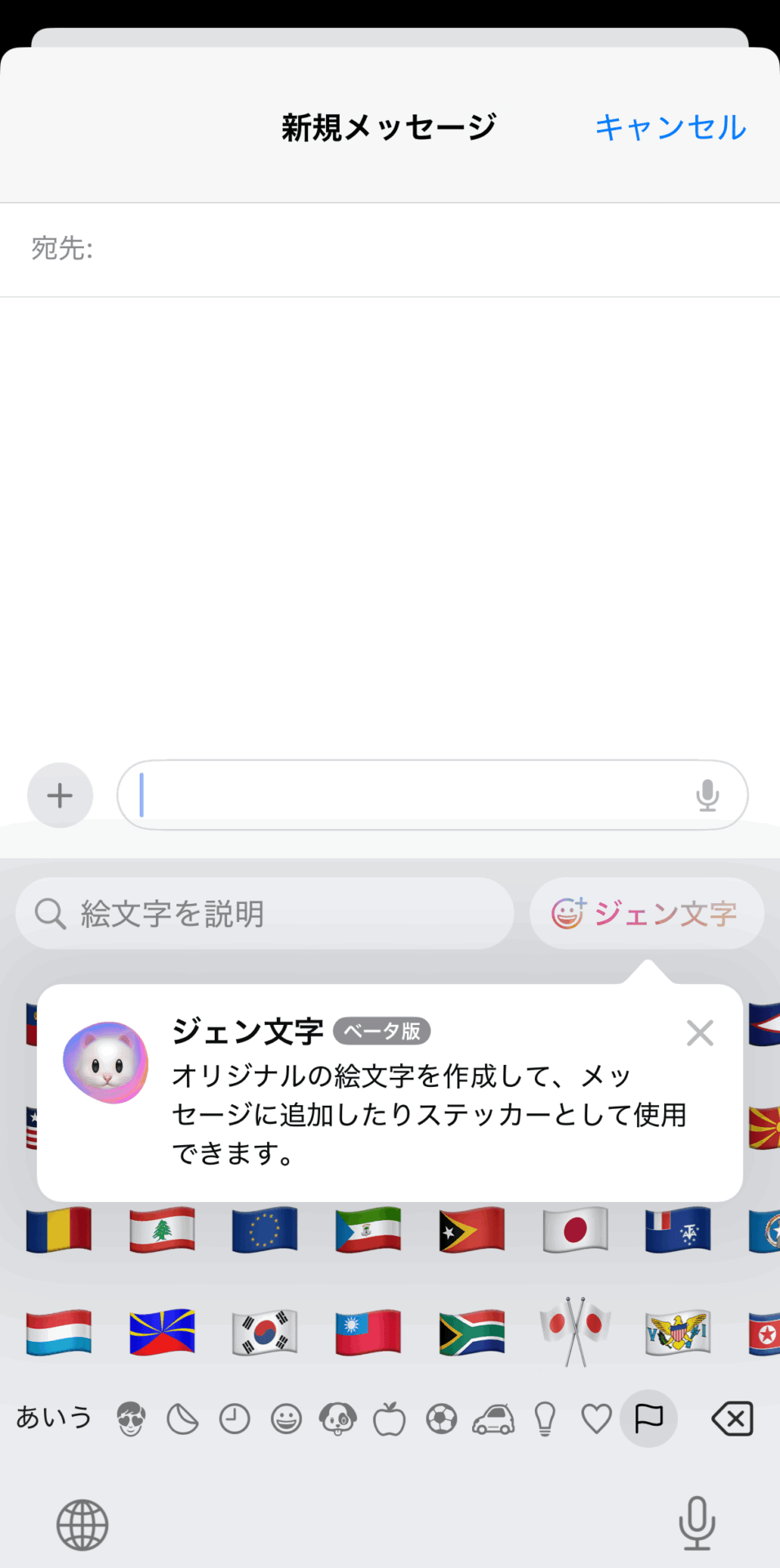Viewport: 780px width, 1568px height.
Task: Insert the South Africa flag emoji
Action: coord(471,1332)
